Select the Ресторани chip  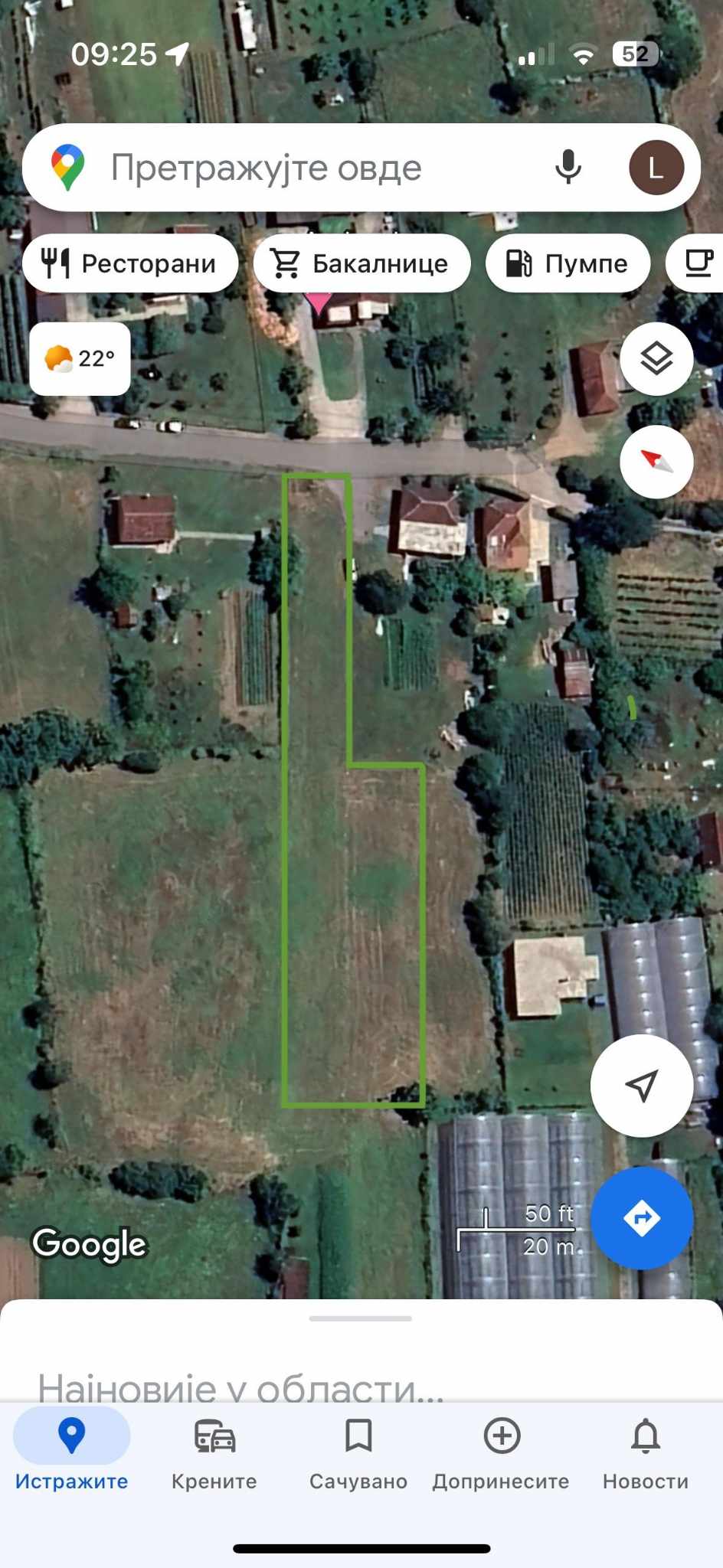coord(130,263)
